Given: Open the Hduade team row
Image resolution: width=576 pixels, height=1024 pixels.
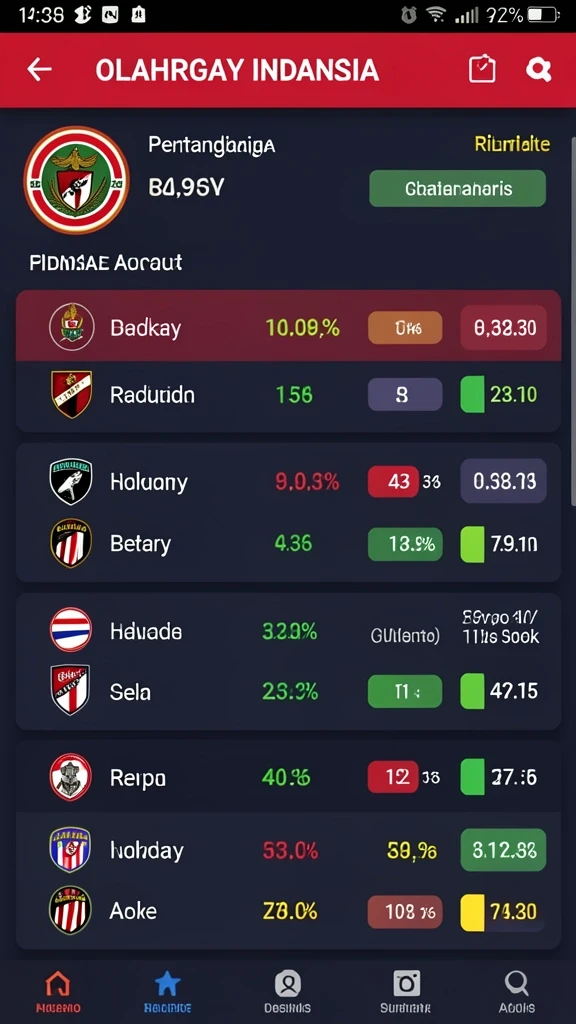Looking at the screenshot, I should click(288, 631).
